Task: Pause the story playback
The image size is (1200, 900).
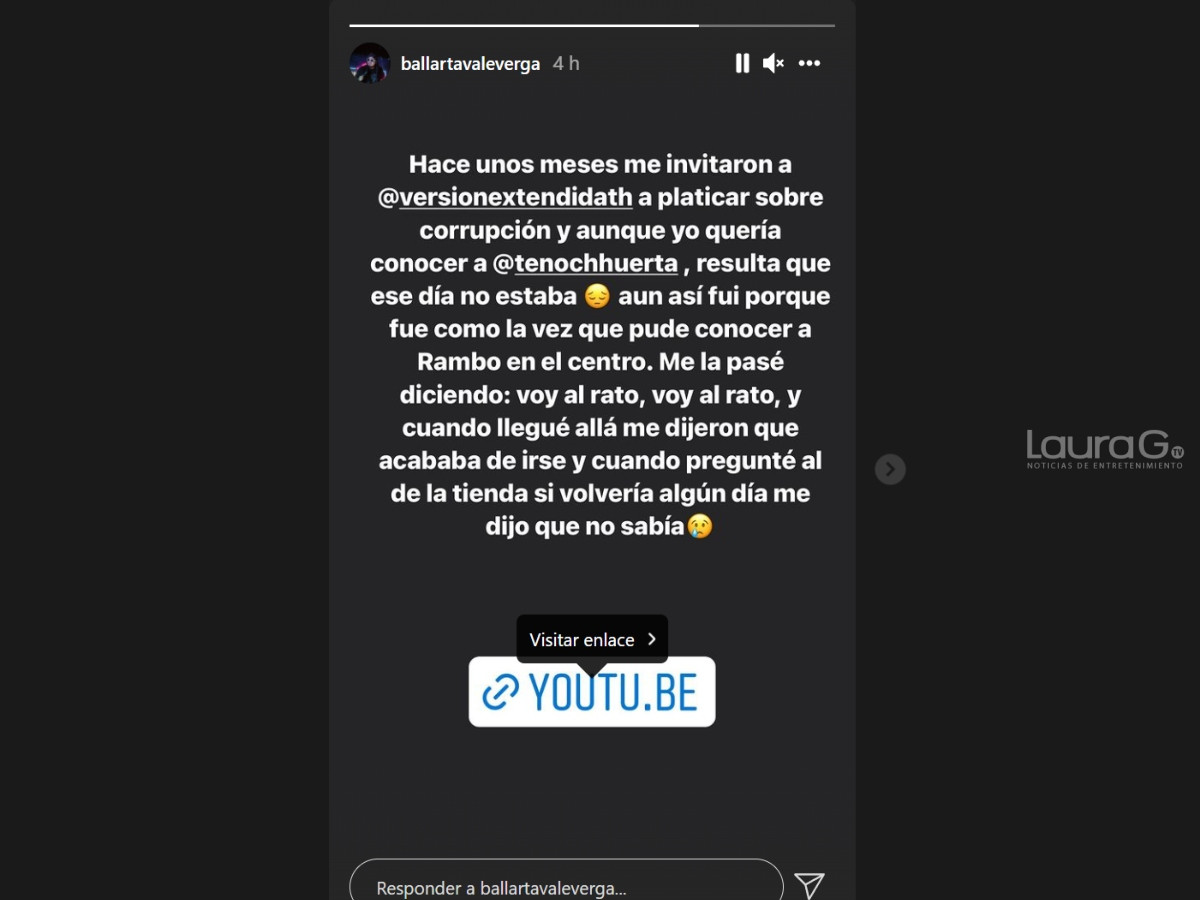Action: [742, 63]
